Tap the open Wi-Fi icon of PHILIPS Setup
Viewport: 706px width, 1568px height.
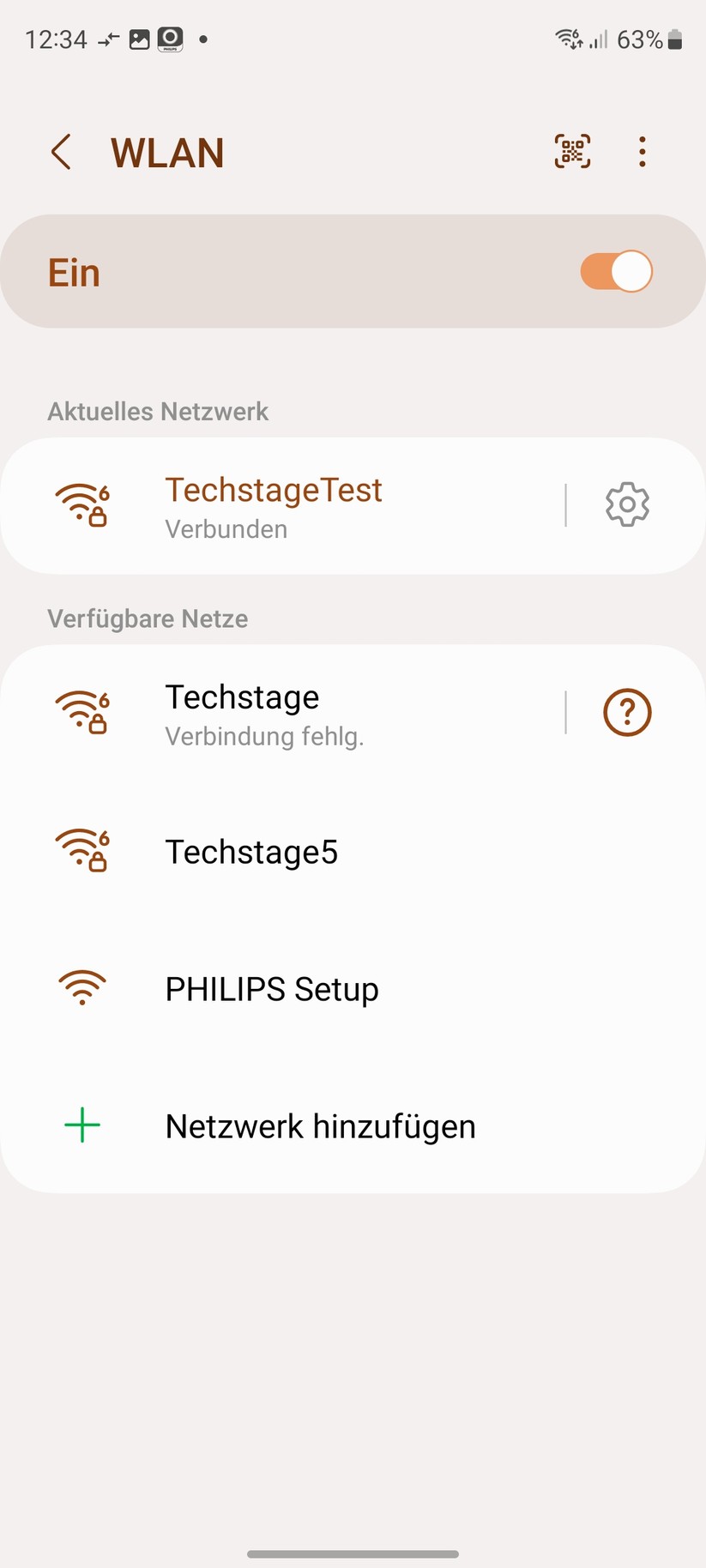[81, 986]
